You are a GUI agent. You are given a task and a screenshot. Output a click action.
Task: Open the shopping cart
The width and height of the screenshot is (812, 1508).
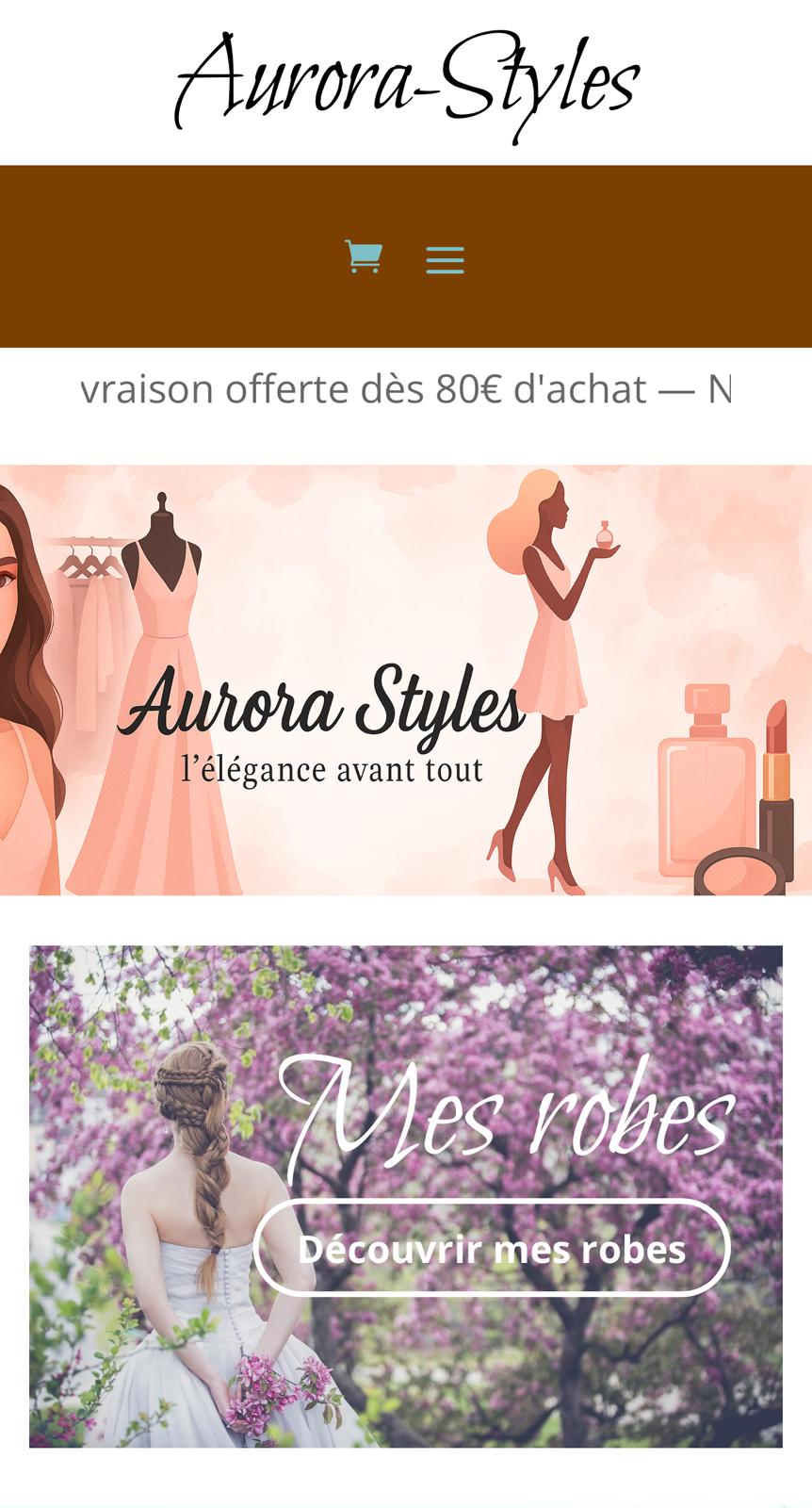tap(363, 256)
